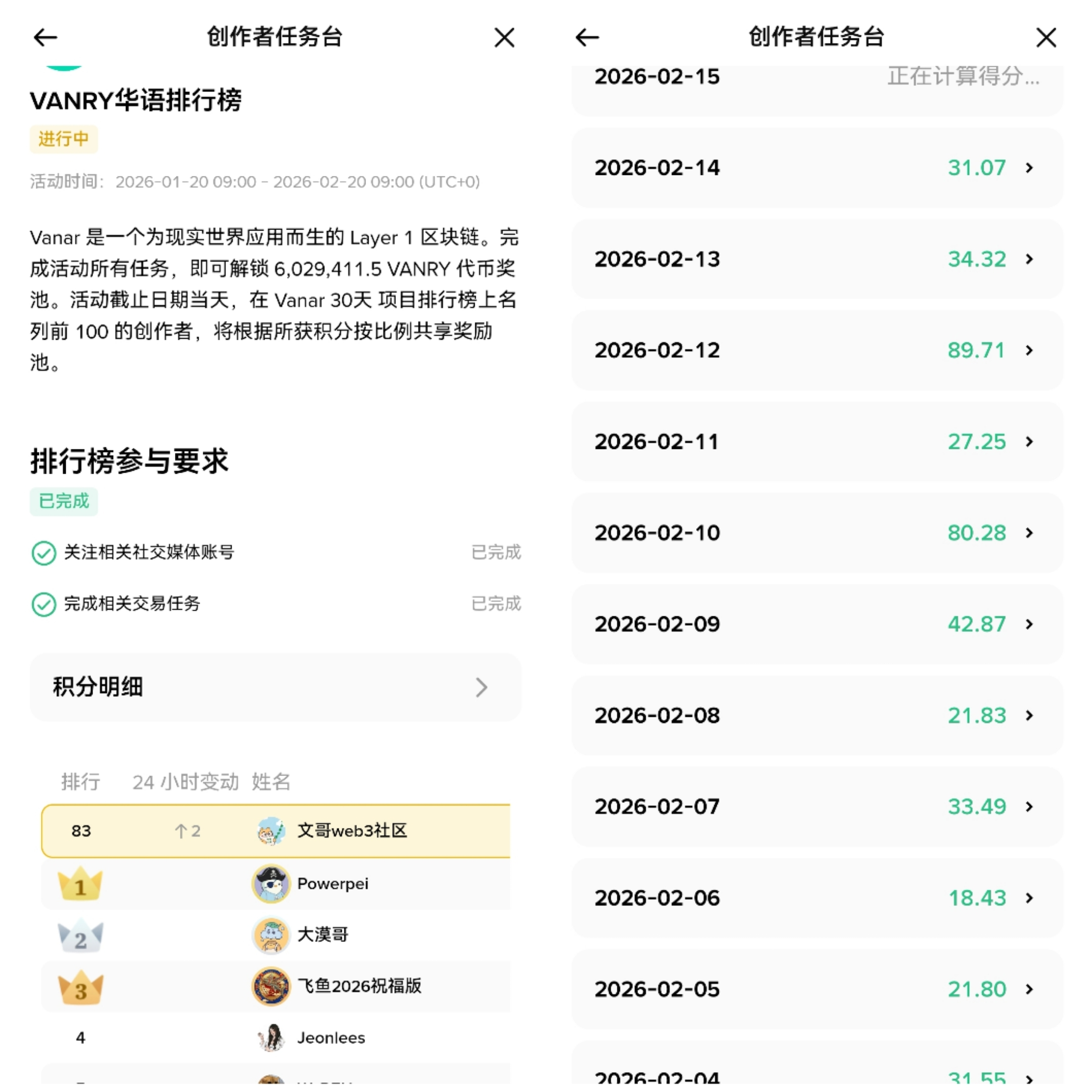
Task: View the 2026-02-13 score of 34.32
Action: click(x=817, y=259)
